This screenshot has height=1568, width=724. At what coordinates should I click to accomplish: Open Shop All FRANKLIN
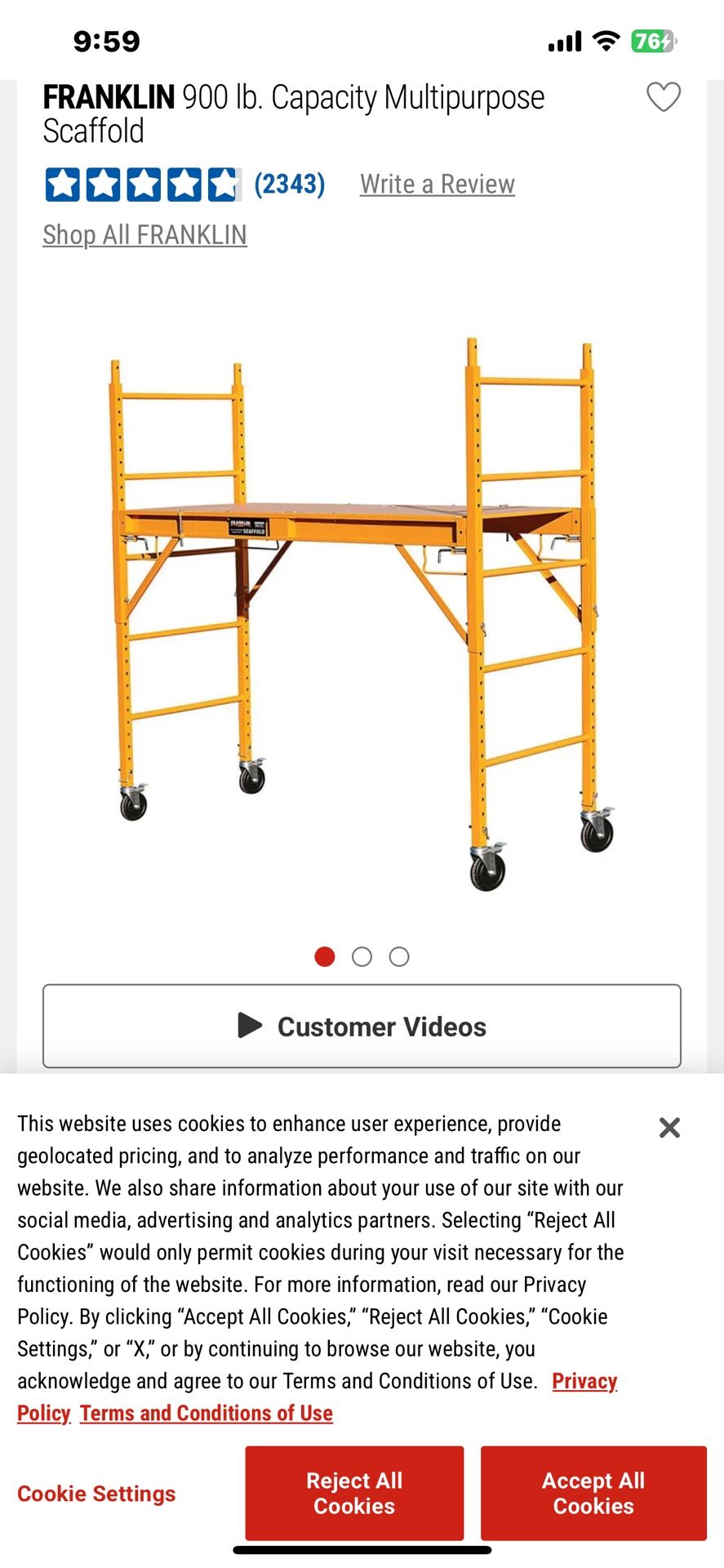144,235
